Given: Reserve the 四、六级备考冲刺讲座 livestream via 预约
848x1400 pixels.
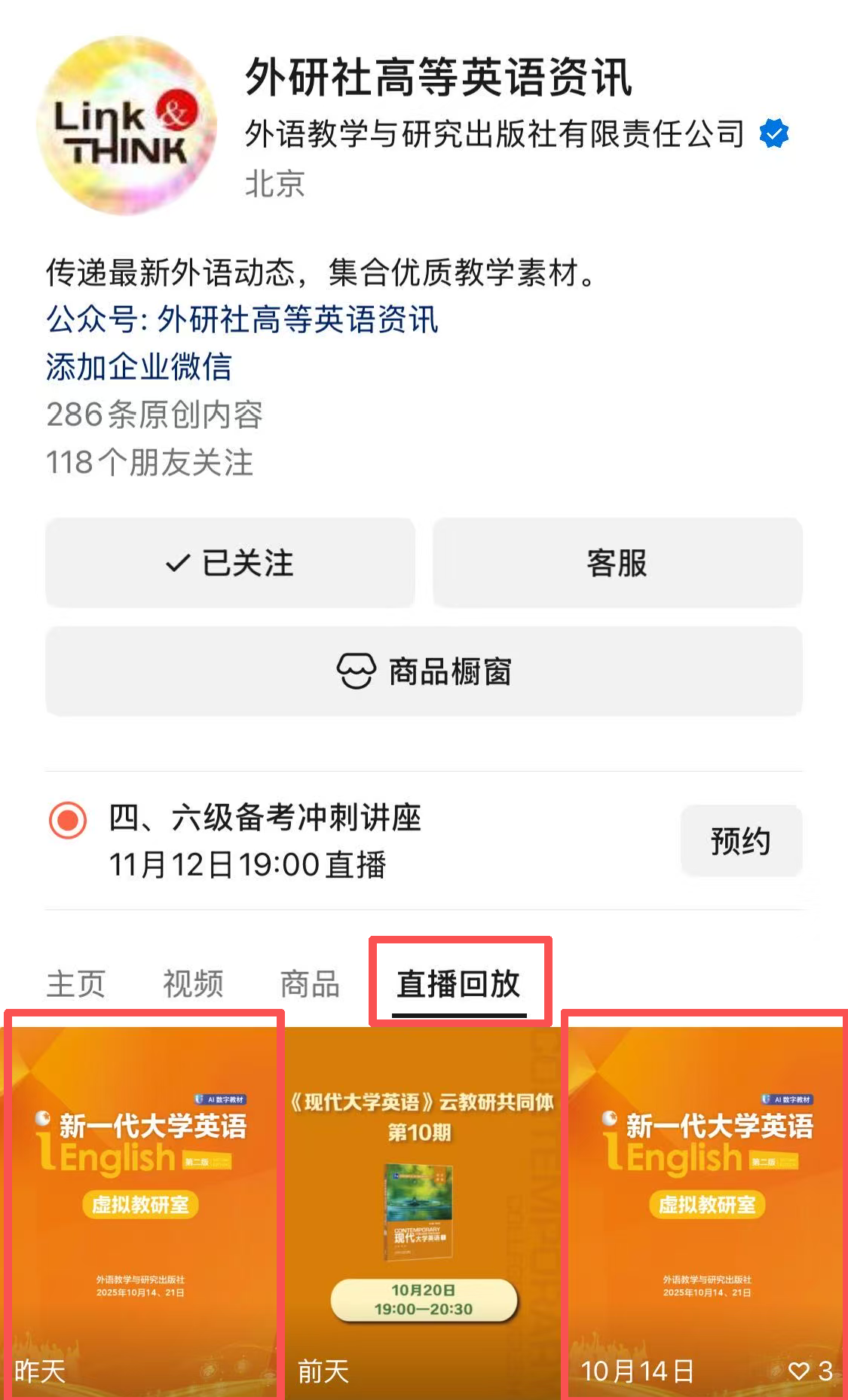Looking at the screenshot, I should coord(740,841).
